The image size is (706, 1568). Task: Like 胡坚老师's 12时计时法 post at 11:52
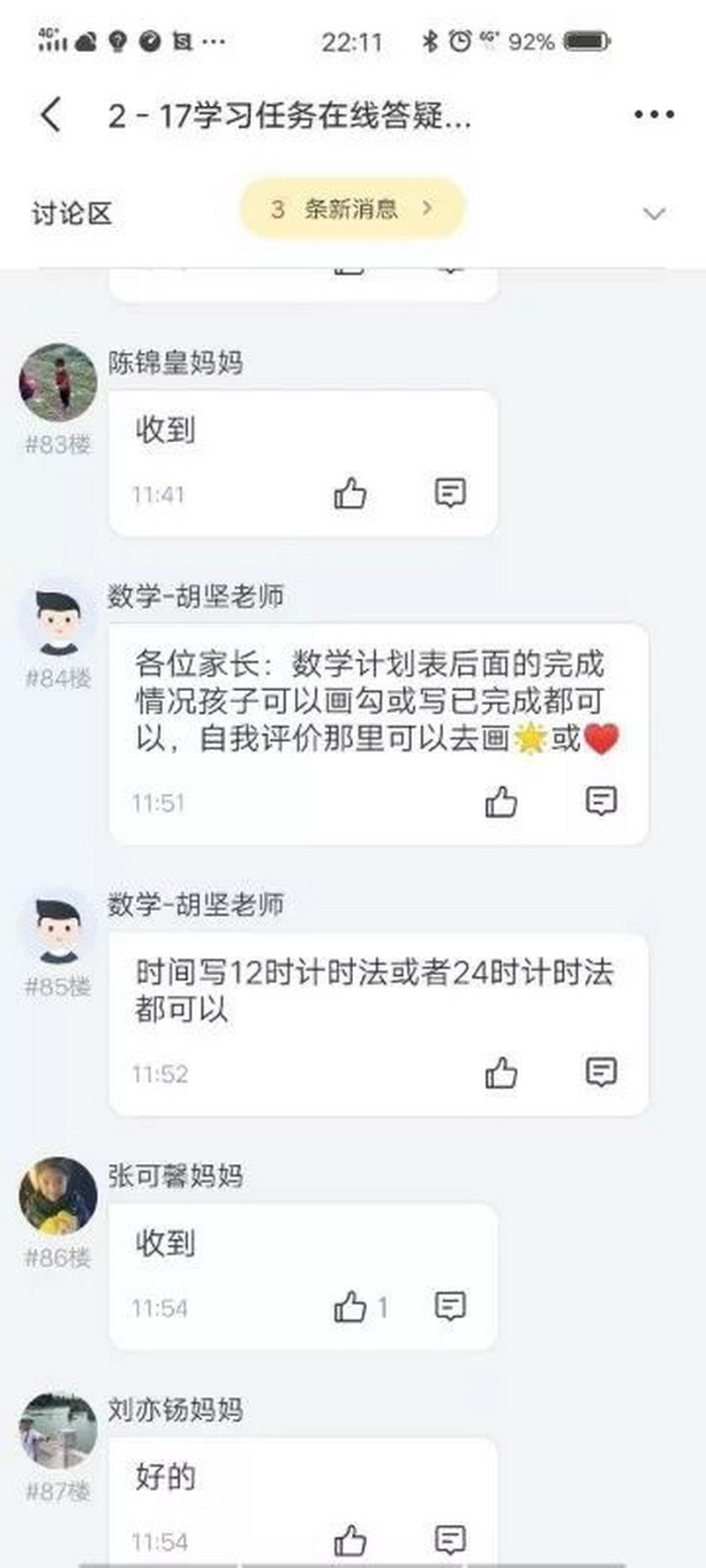click(501, 1073)
